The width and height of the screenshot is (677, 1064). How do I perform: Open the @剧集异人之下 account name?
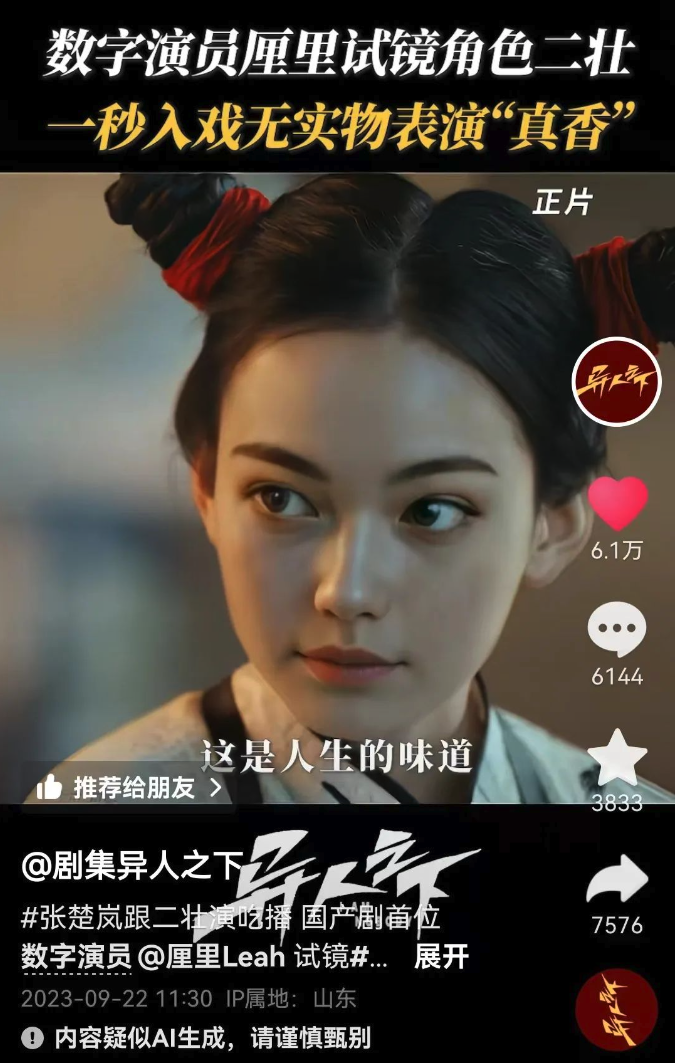point(118,867)
